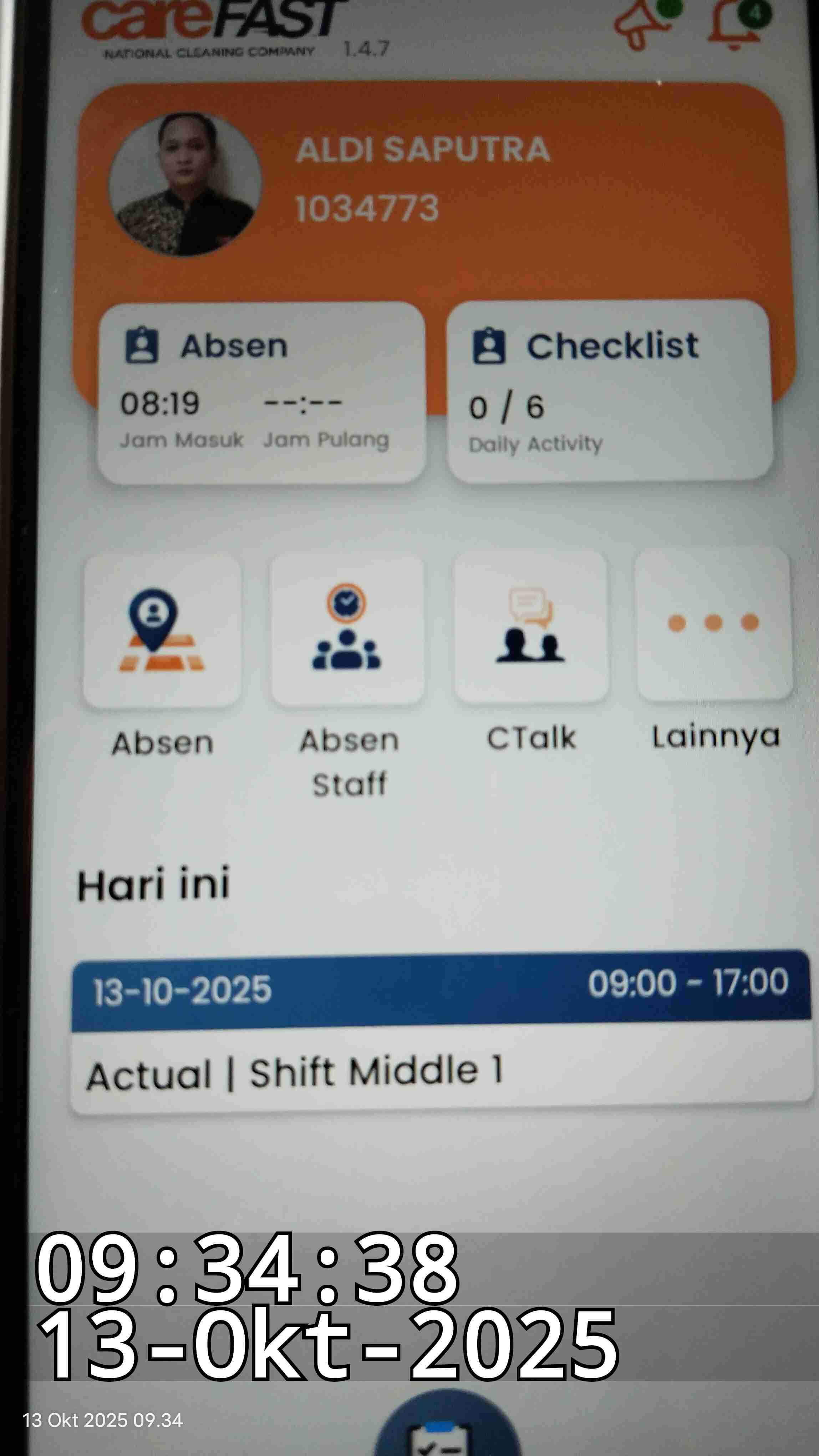Open the Absen card showing 08:19
This screenshot has width=819, height=1456.
(x=261, y=393)
